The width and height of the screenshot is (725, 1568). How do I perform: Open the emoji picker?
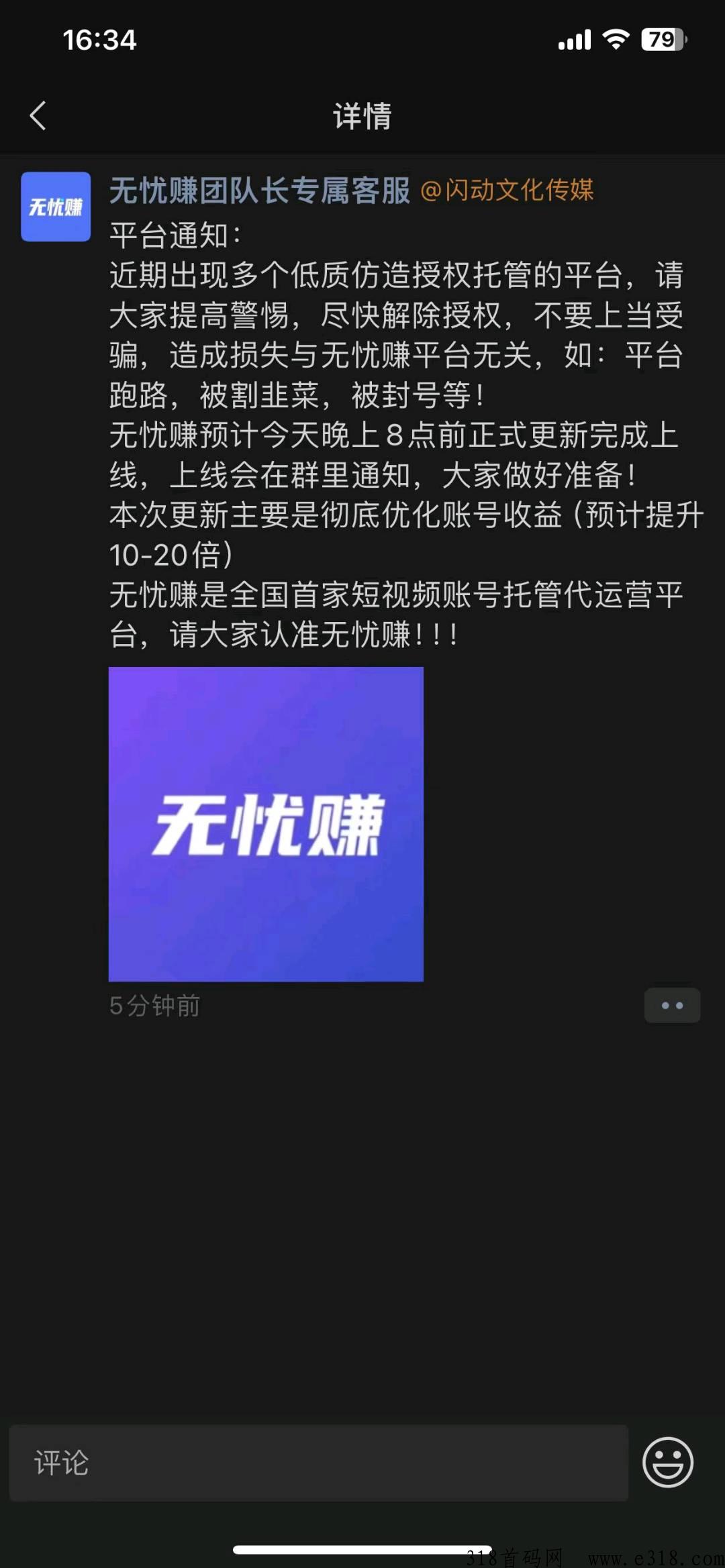(667, 1462)
